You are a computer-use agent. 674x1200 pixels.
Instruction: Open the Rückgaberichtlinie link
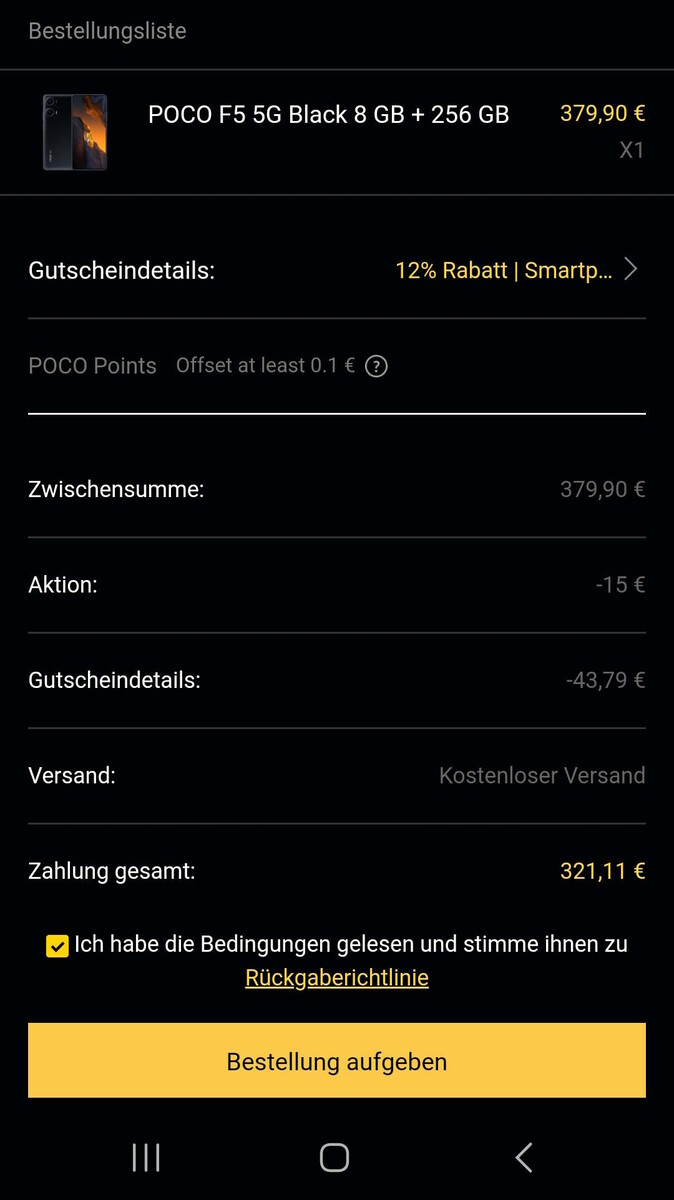336,978
